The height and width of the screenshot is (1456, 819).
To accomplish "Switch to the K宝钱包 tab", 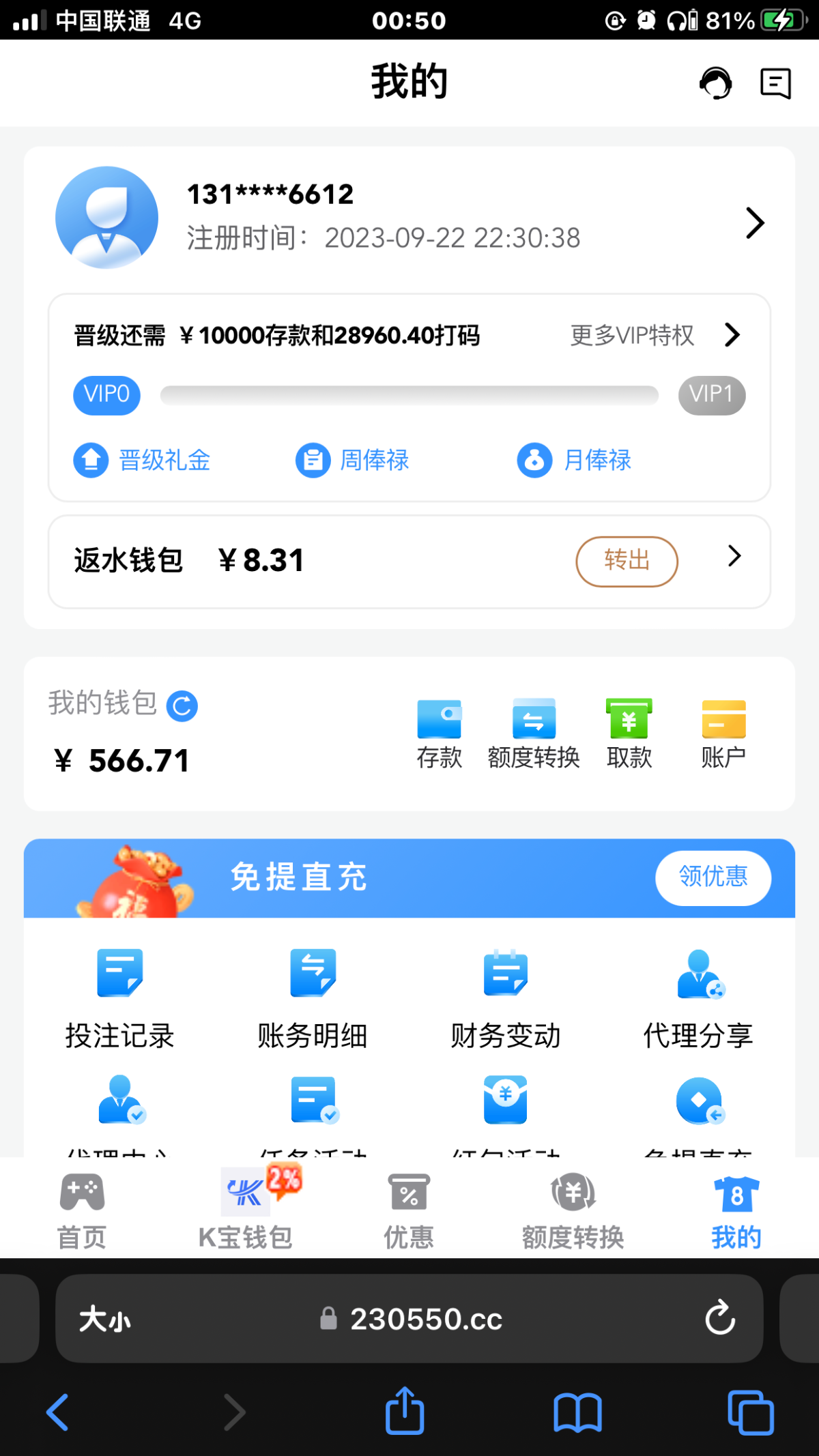I will point(247,1221).
